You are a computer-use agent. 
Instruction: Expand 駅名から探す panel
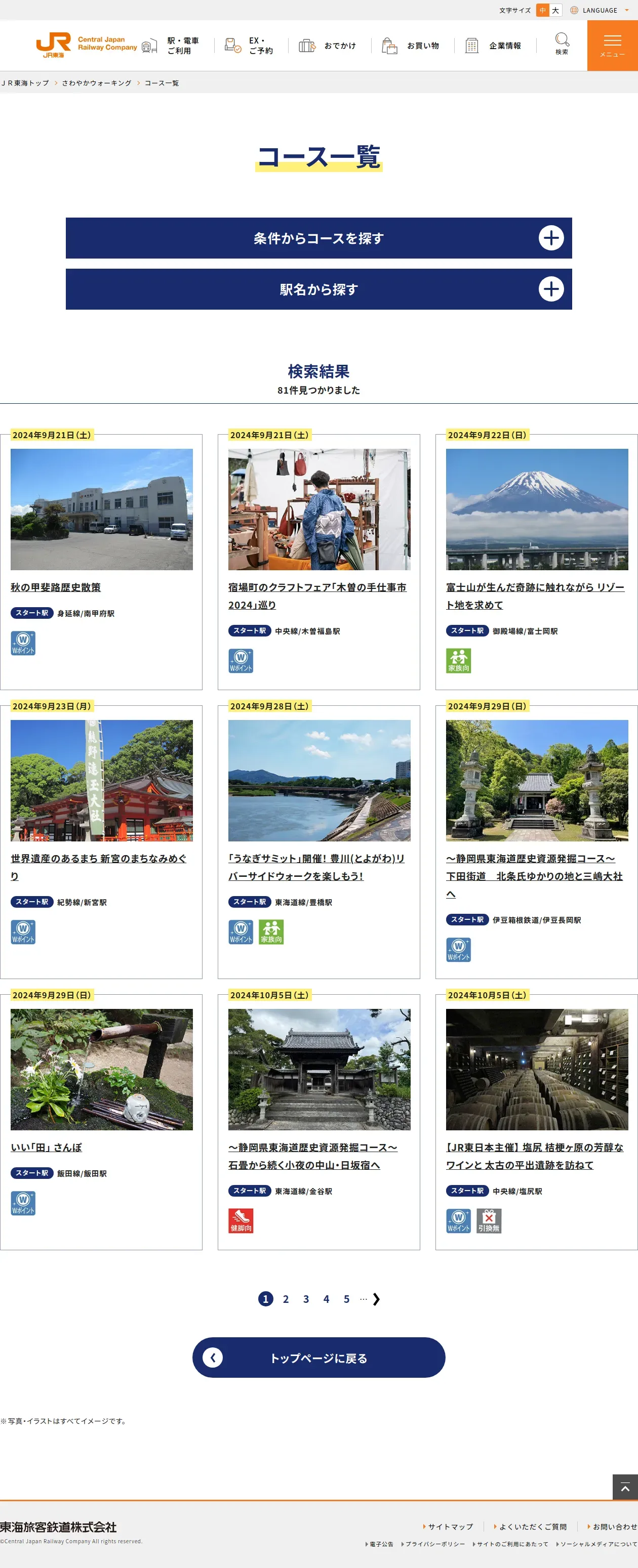318,289
